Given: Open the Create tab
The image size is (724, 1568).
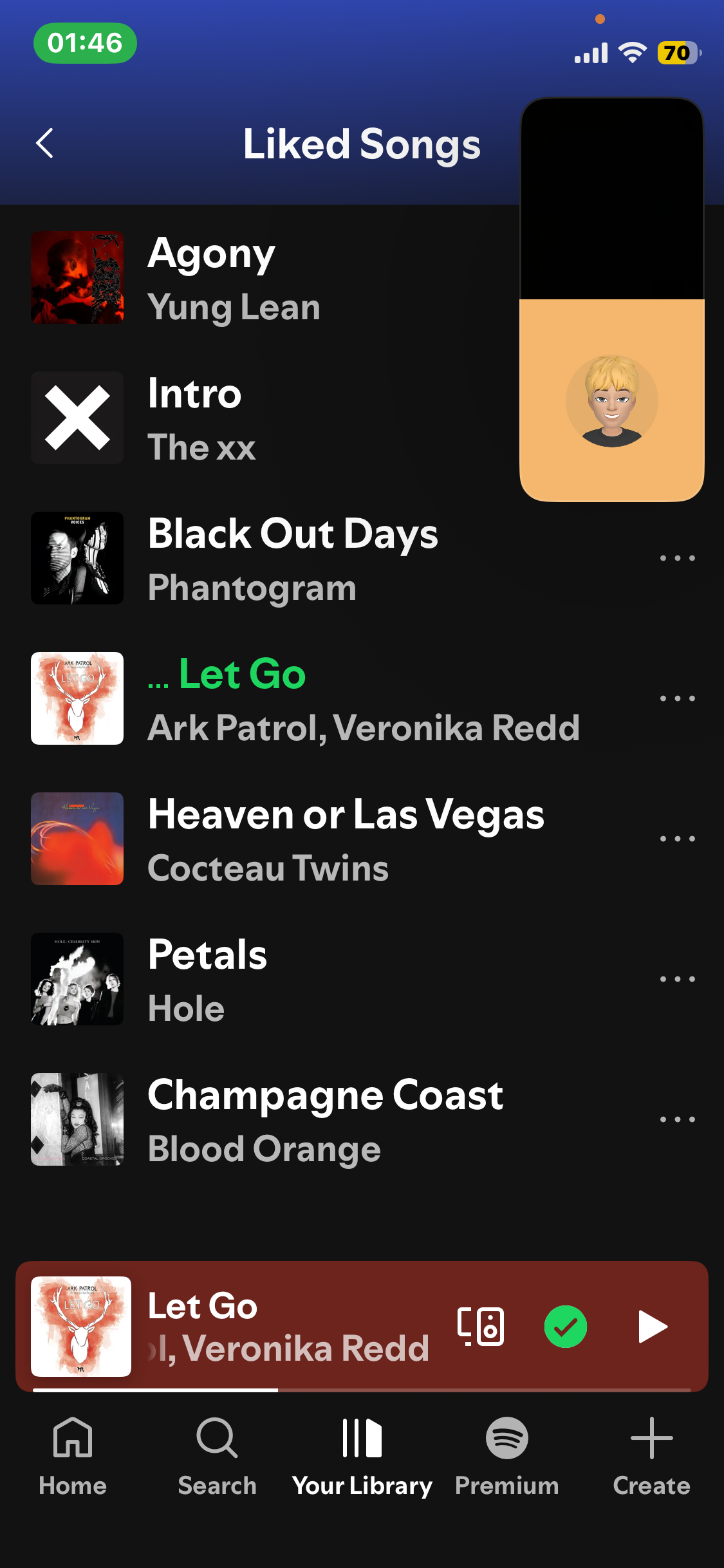Looking at the screenshot, I should tap(652, 1457).
